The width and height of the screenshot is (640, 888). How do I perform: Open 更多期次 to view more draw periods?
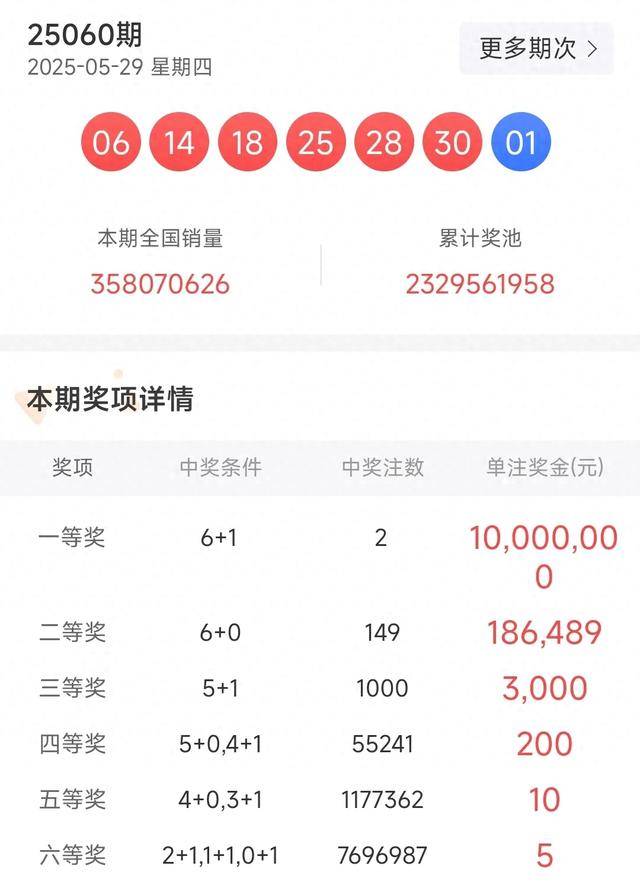coord(537,48)
